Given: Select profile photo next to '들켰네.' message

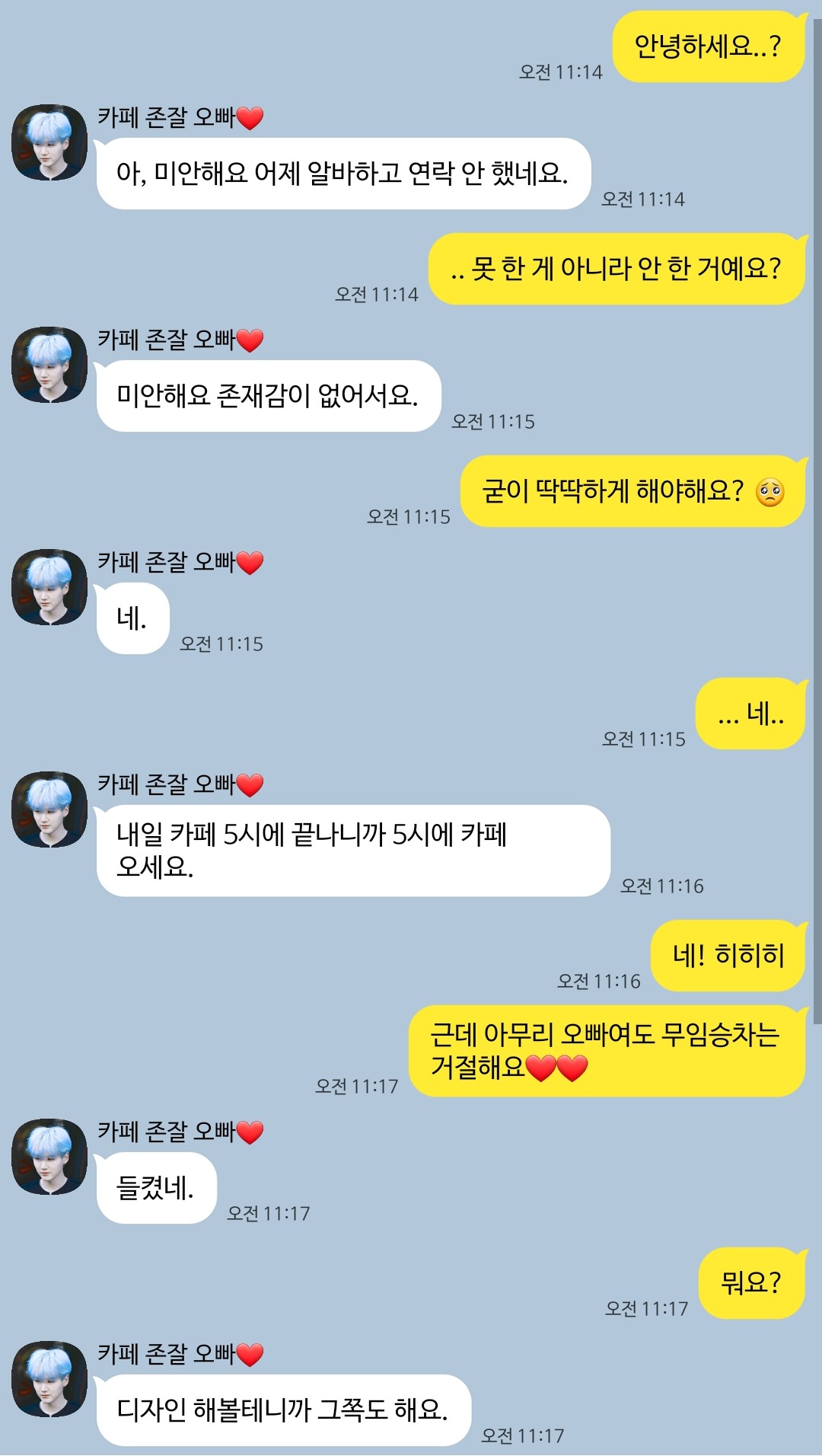Looking at the screenshot, I should click(x=49, y=1157).
